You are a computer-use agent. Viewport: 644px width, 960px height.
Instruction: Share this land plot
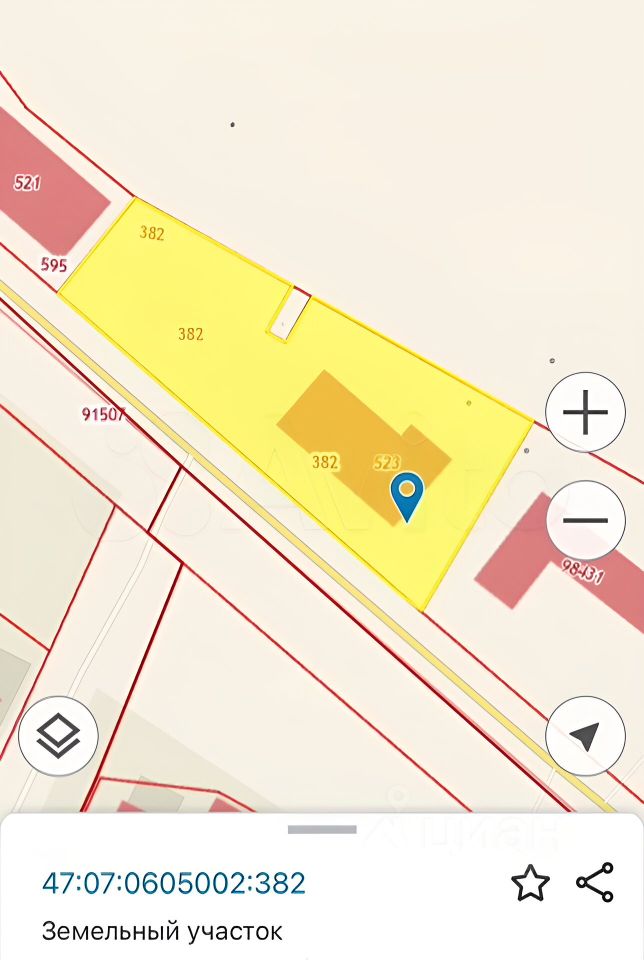coord(595,883)
